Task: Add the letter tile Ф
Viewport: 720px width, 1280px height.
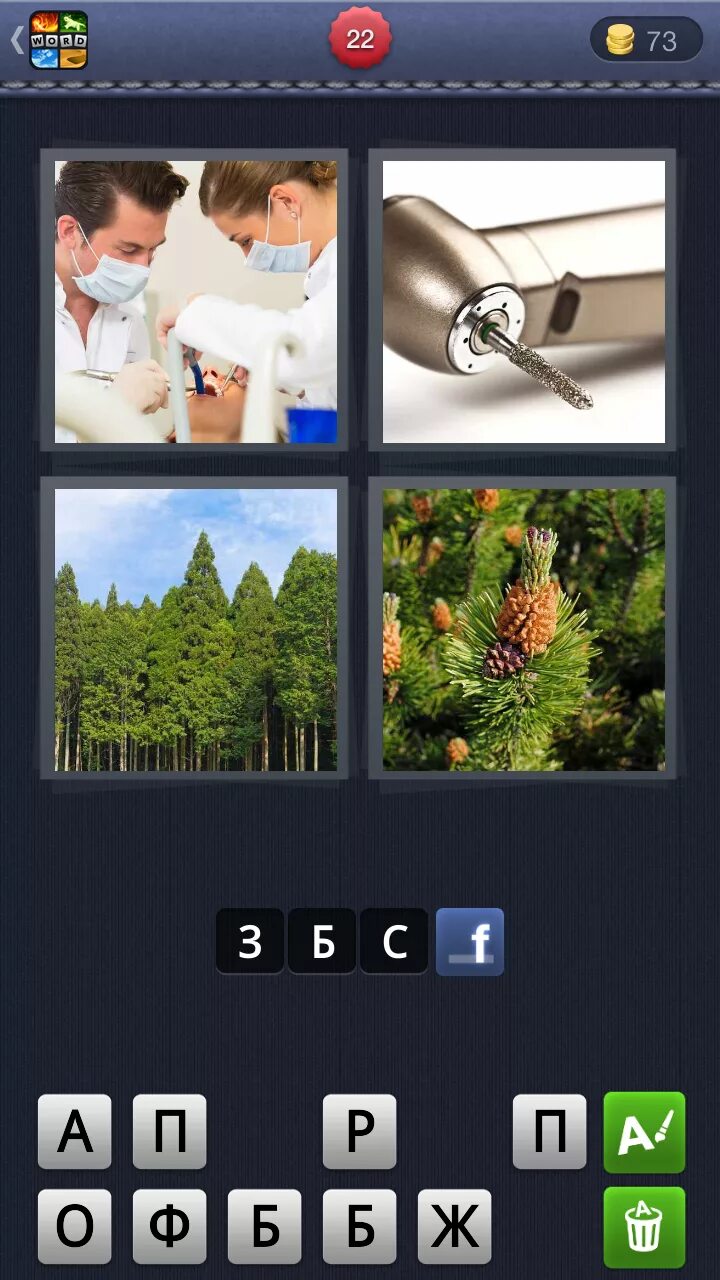Action: tap(169, 1226)
